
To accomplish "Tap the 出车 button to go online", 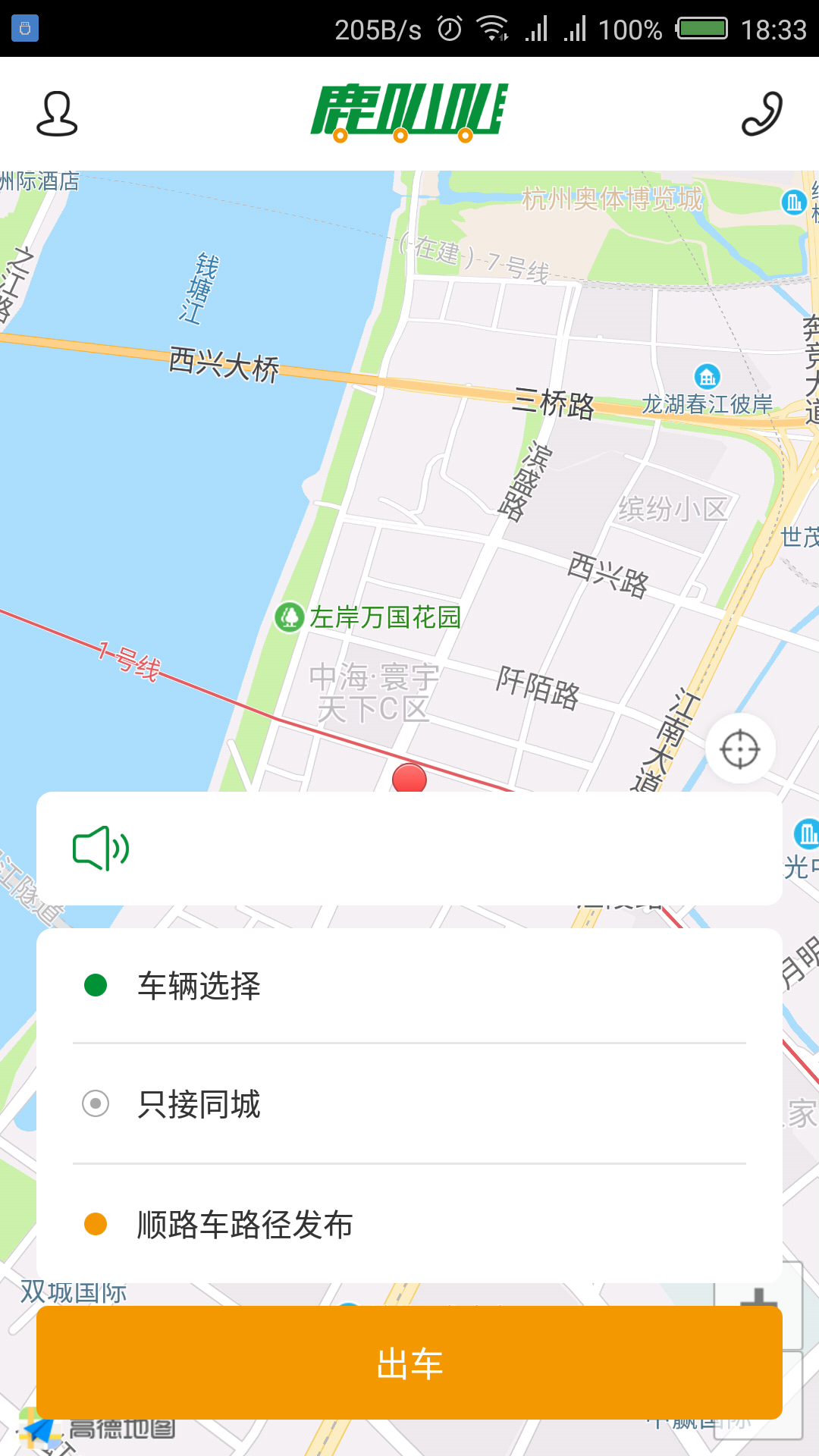I will (409, 1363).
